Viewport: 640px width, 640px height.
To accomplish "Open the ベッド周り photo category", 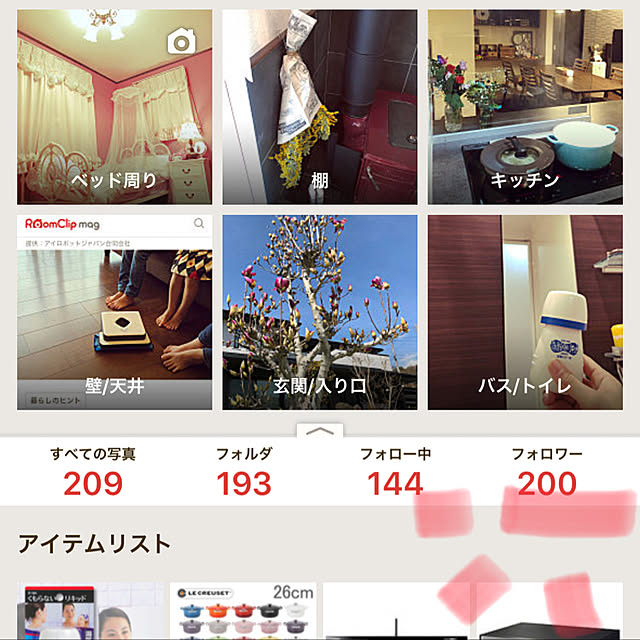I will click(x=114, y=107).
